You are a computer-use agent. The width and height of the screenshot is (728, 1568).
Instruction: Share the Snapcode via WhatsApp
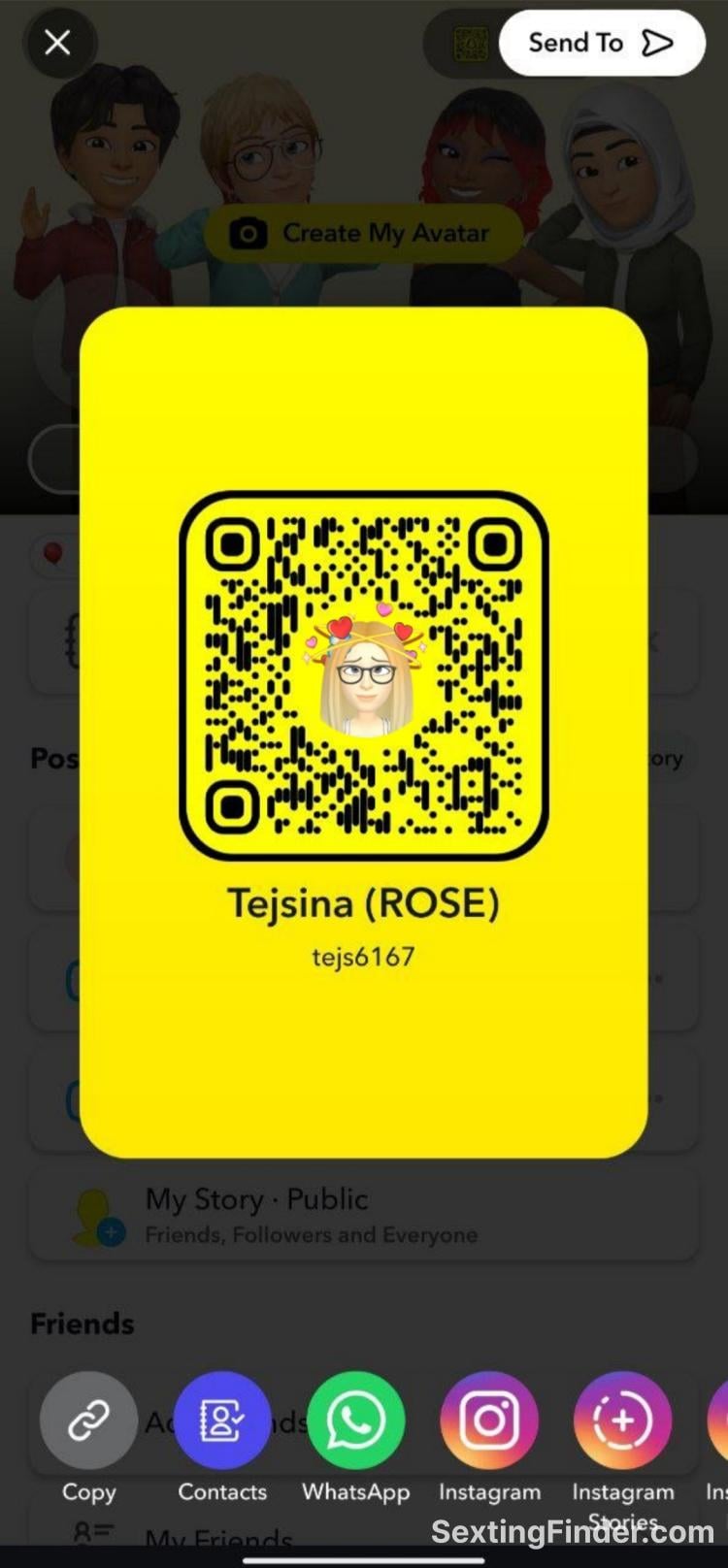pos(355,1420)
